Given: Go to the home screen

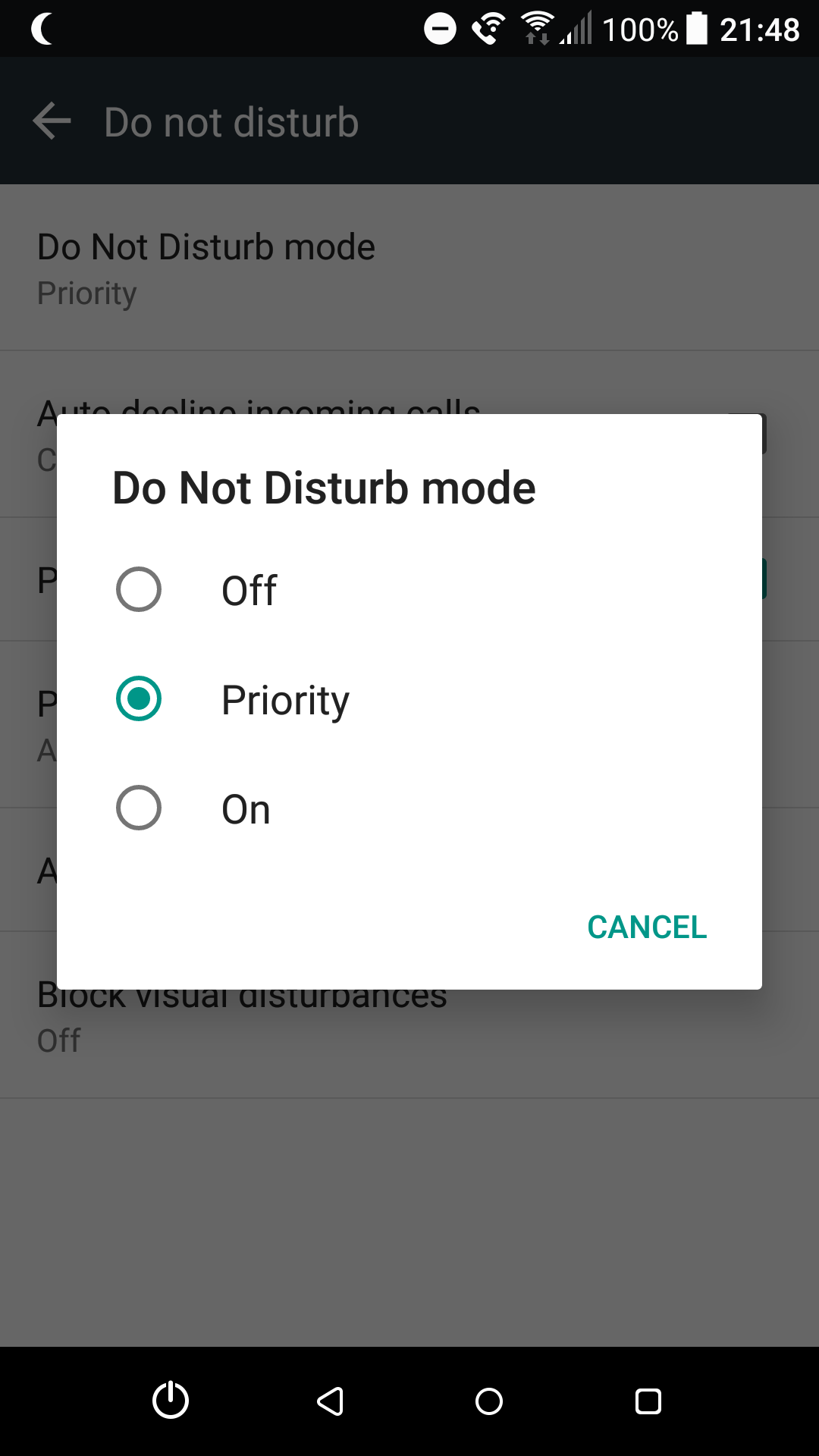Looking at the screenshot, I should (x=489, y=1401).
